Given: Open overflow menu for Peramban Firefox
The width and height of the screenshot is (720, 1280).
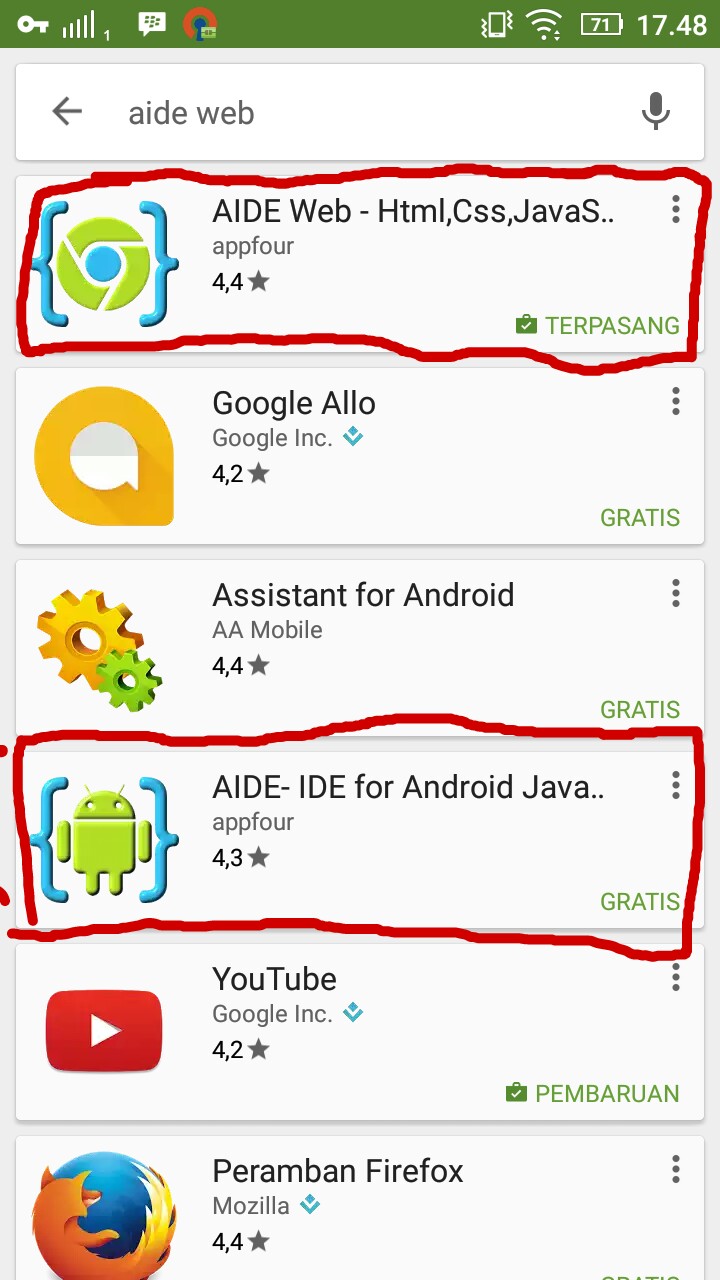Looking at the screenshot, I should [676, 1169].
